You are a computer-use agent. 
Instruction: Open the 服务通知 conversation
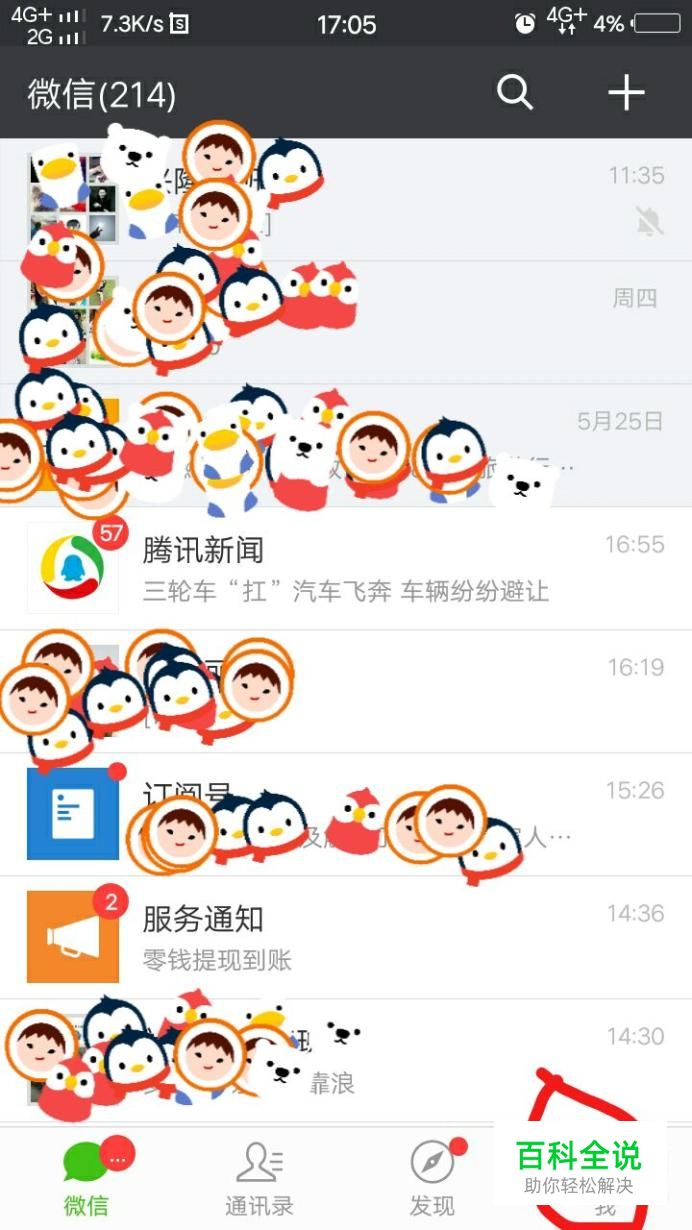click(x=345, y=938)
